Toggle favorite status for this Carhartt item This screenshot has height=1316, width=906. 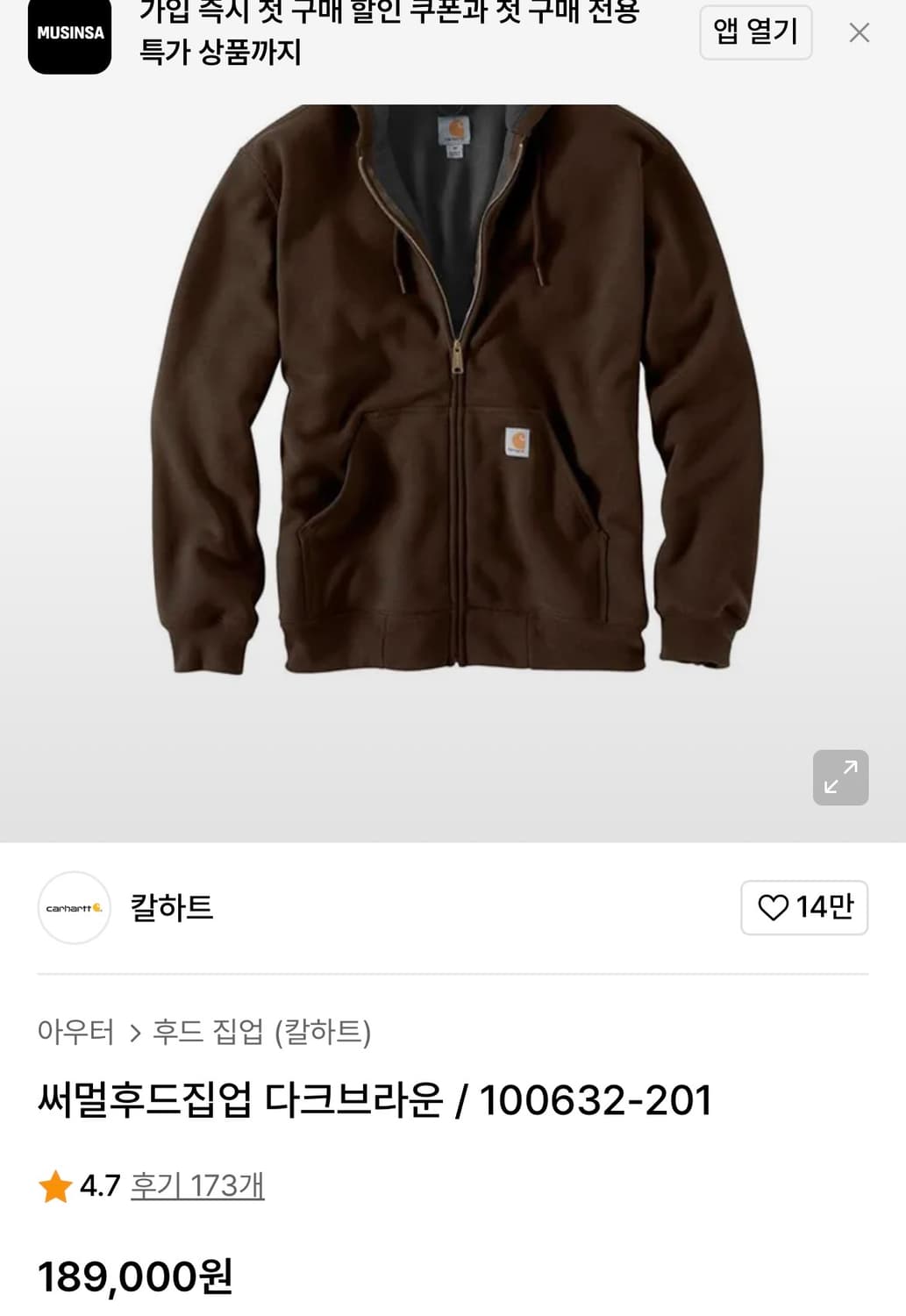point(775,909)
